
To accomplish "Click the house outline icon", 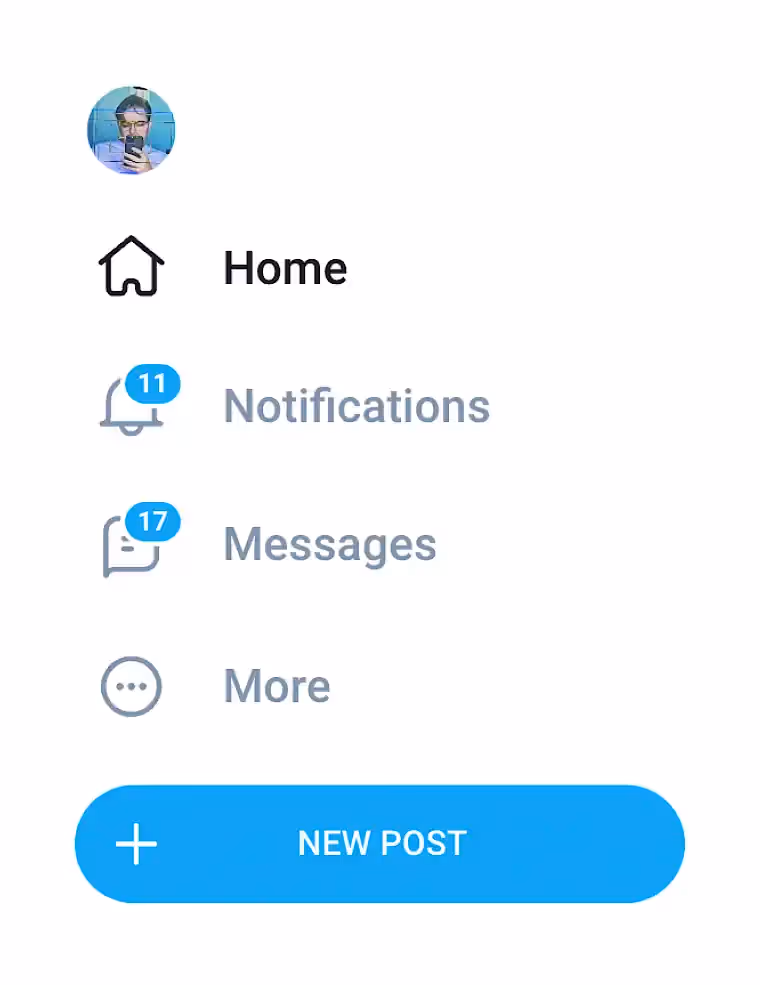I will [133, 267].
